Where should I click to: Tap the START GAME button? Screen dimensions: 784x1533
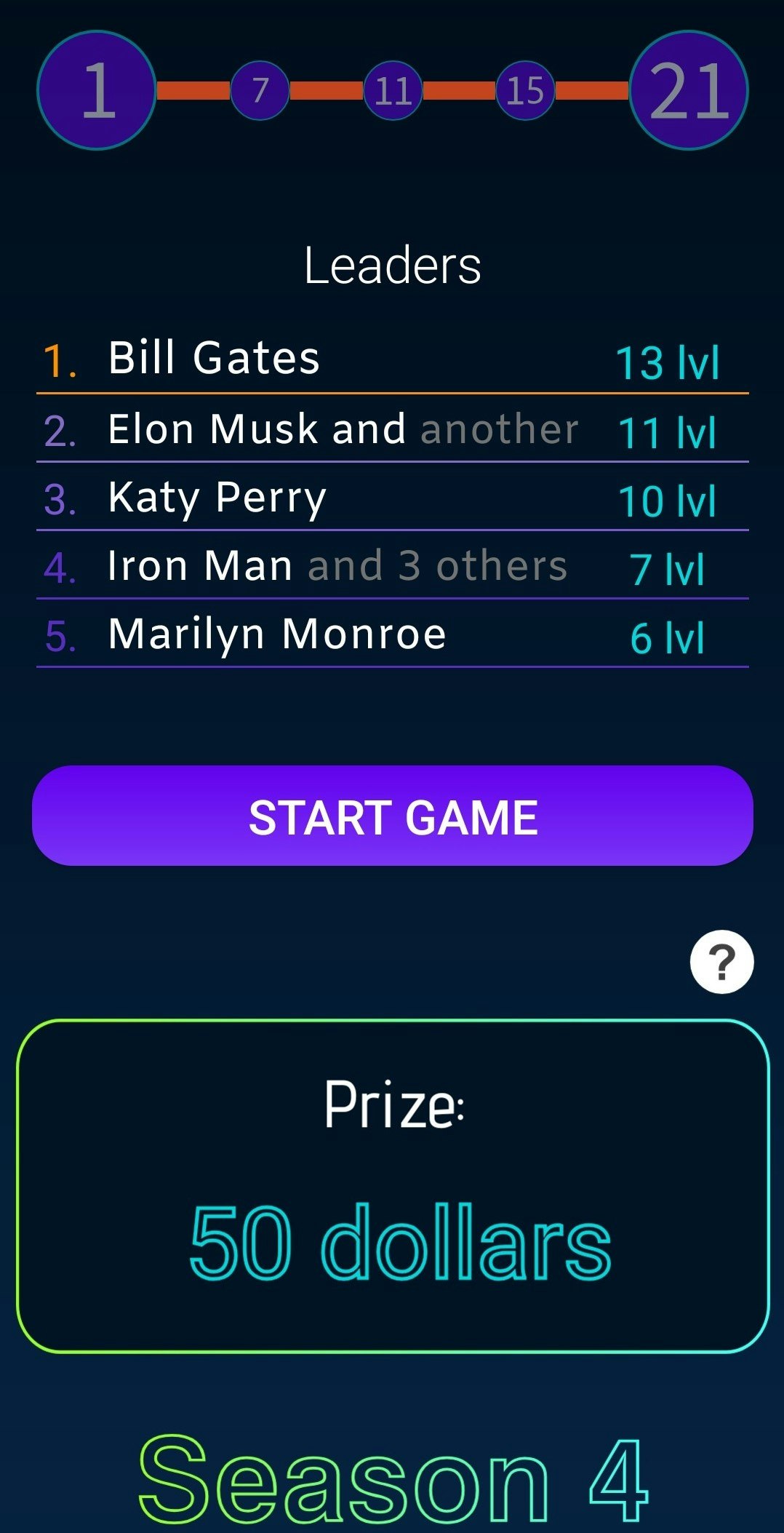pyautogui.click(x=392, y=817)
